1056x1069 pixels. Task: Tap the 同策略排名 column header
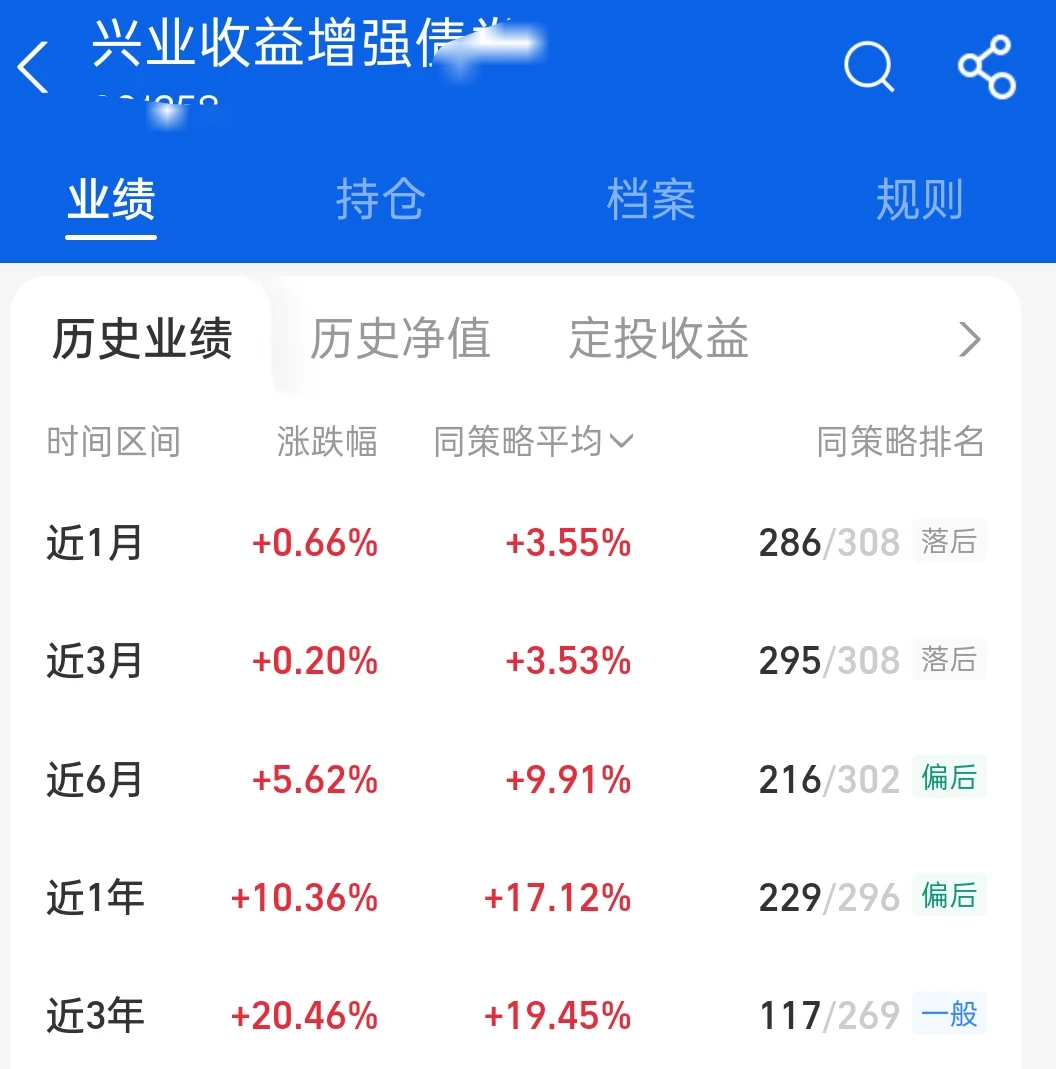pyautogui.click(x=897, y=440)
